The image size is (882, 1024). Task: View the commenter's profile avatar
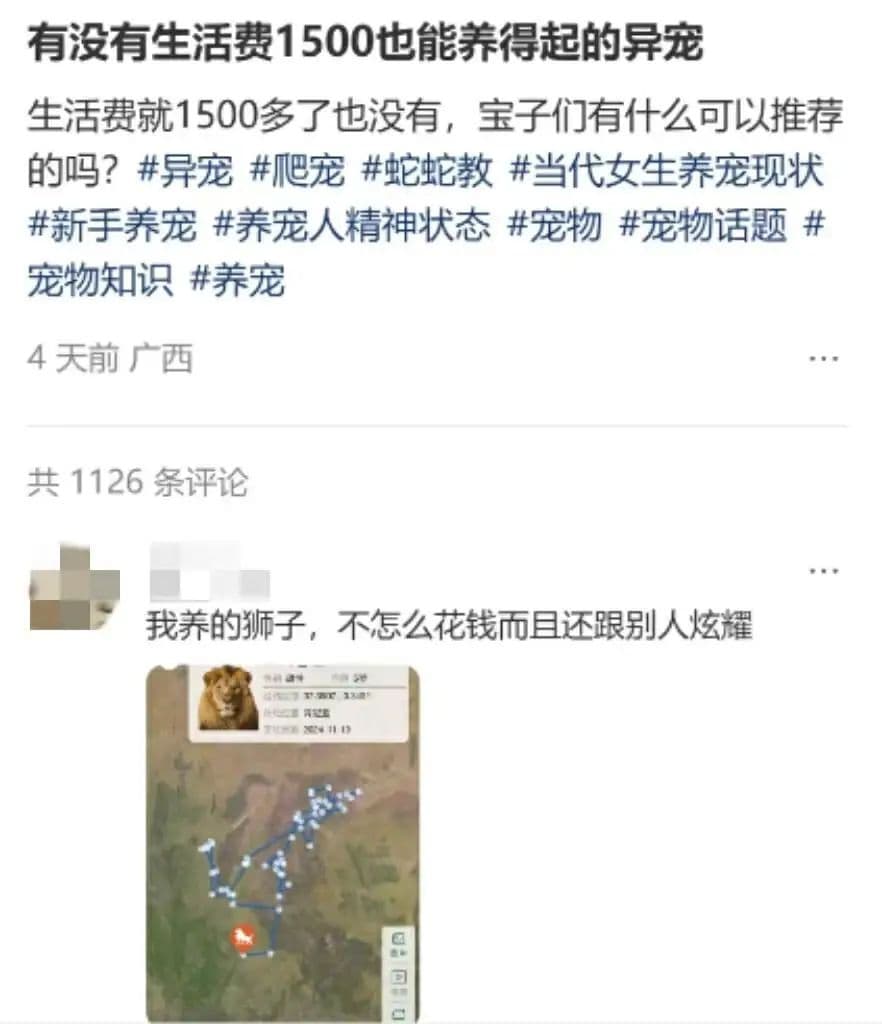point(74,587)
